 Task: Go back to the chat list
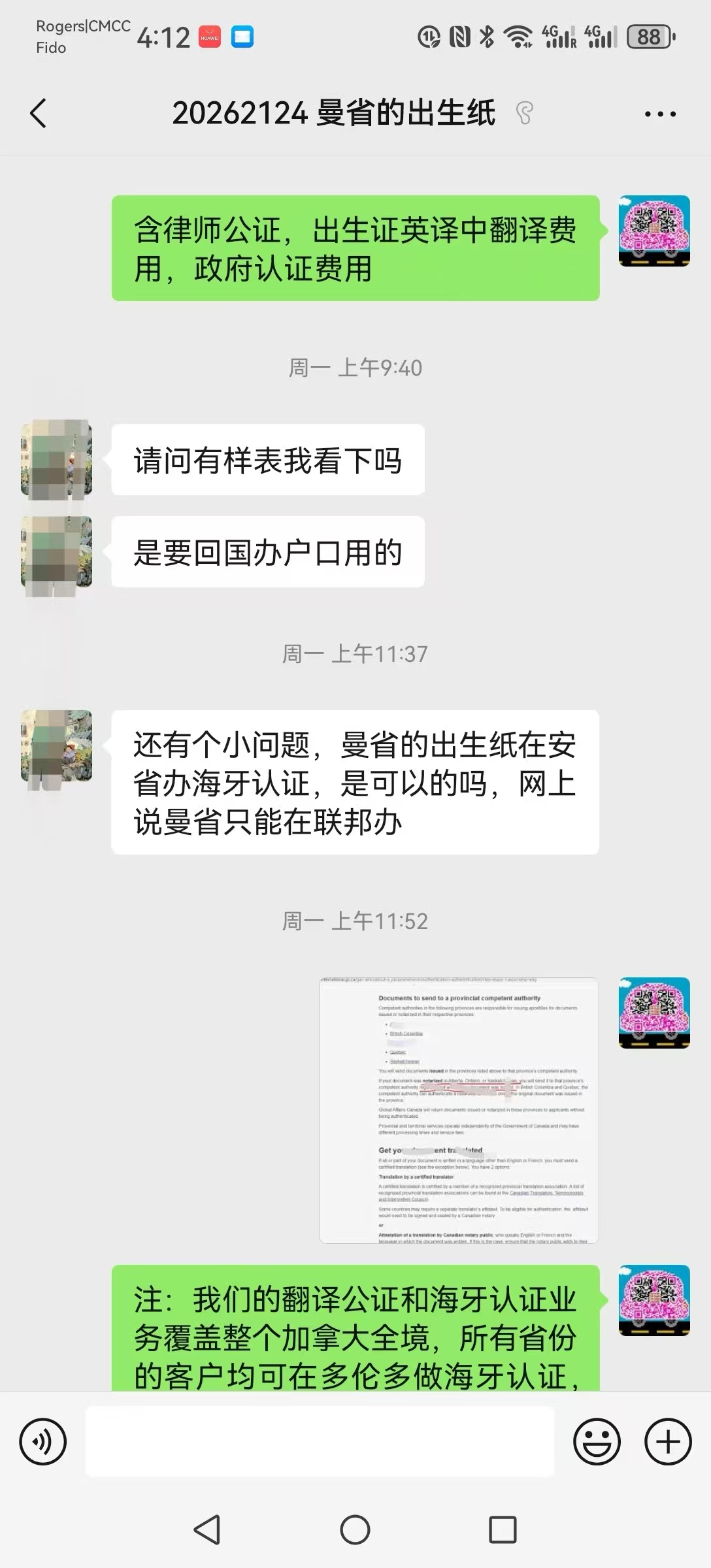click(x=39, y=114)
